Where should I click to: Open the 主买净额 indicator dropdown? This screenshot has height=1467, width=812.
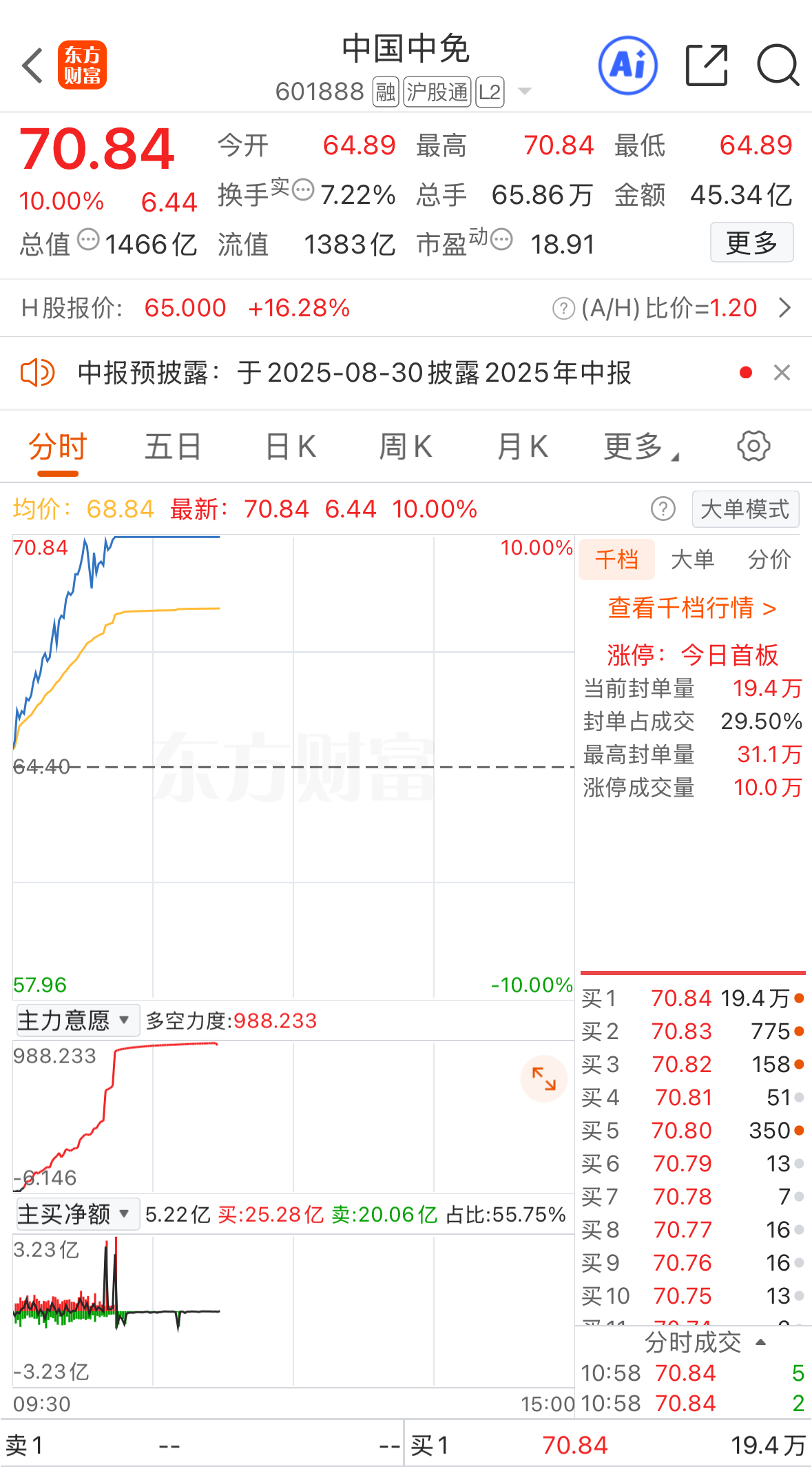click(x=75, y=1214)
